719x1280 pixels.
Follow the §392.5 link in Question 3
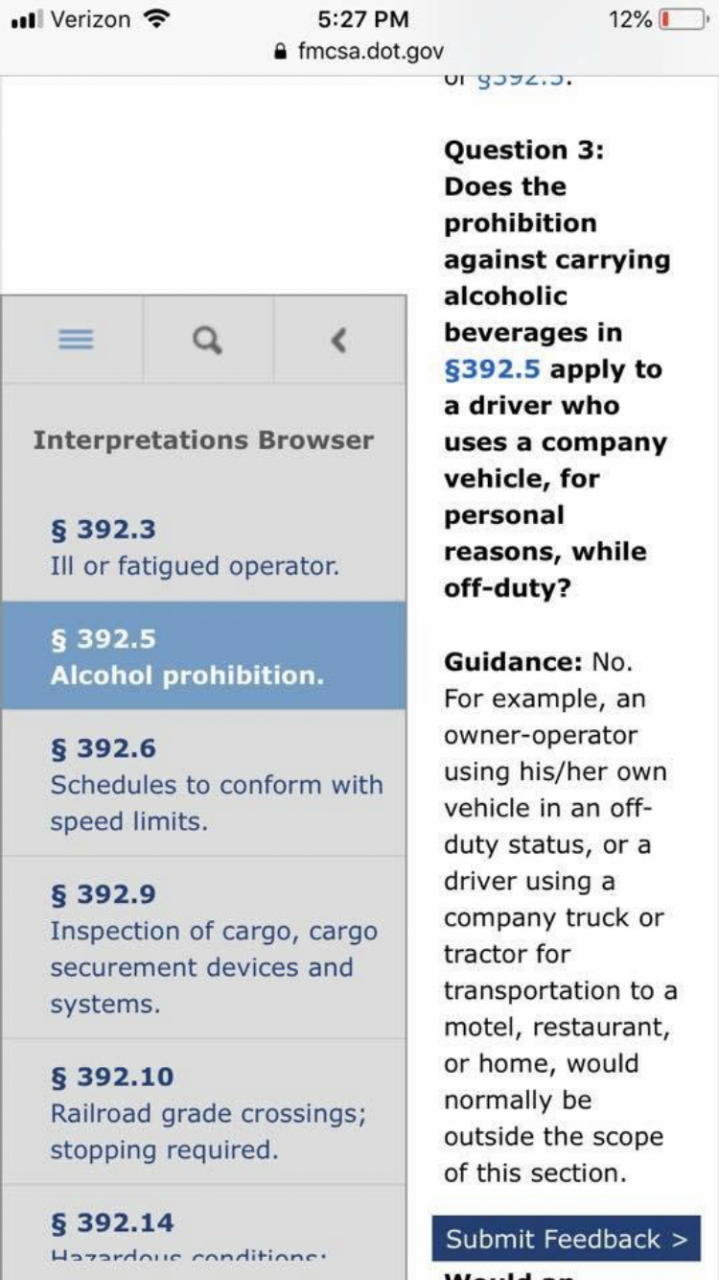point(492,369)
